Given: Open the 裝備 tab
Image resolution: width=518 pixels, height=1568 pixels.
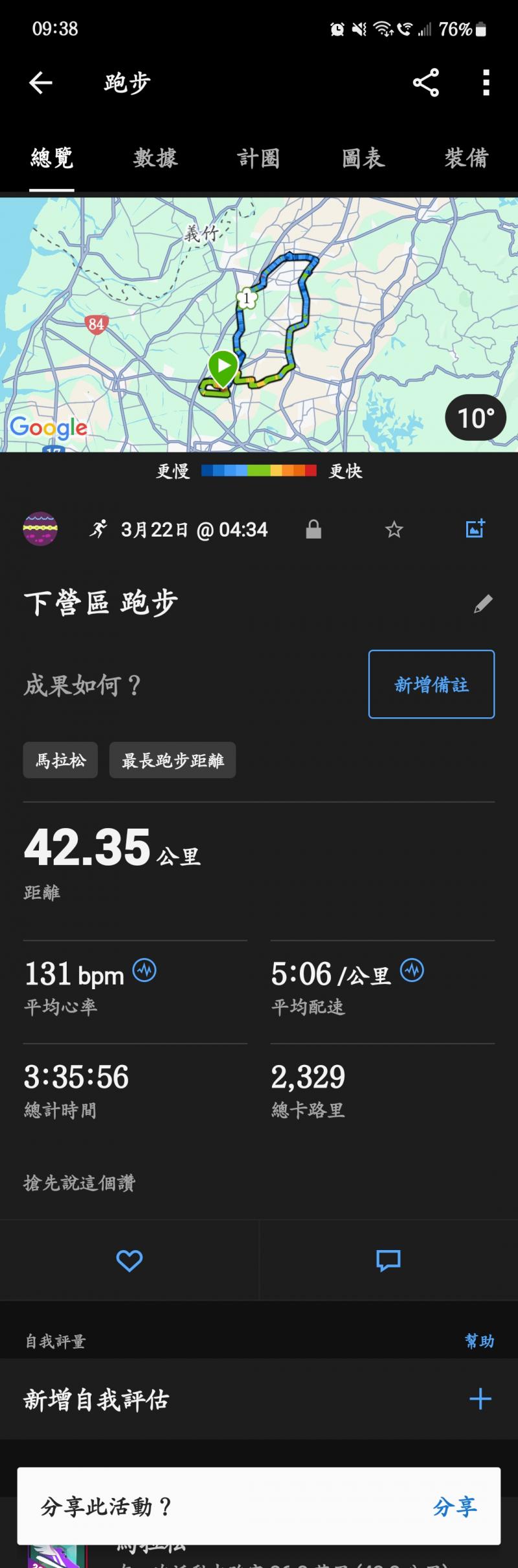Looking at the screenshot, I should click(x=466, y=158).
